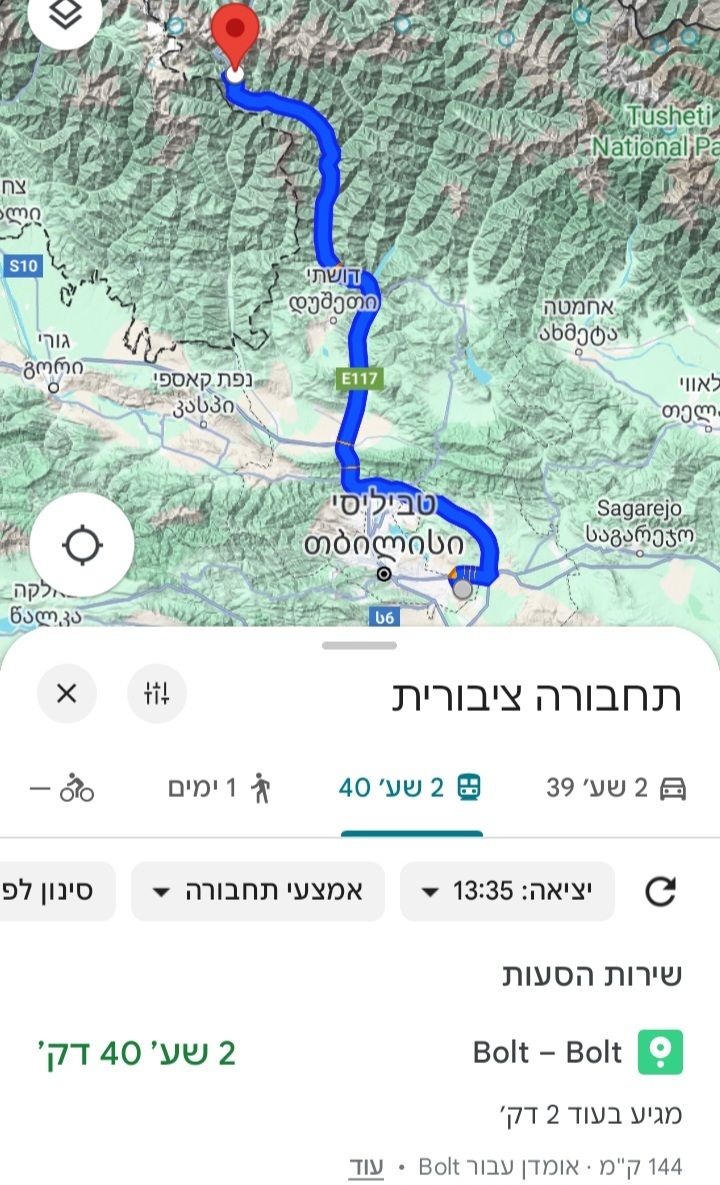Open route options sliders icon
This screenshot has width=720, height=1185.
click(x=157, y=693)
